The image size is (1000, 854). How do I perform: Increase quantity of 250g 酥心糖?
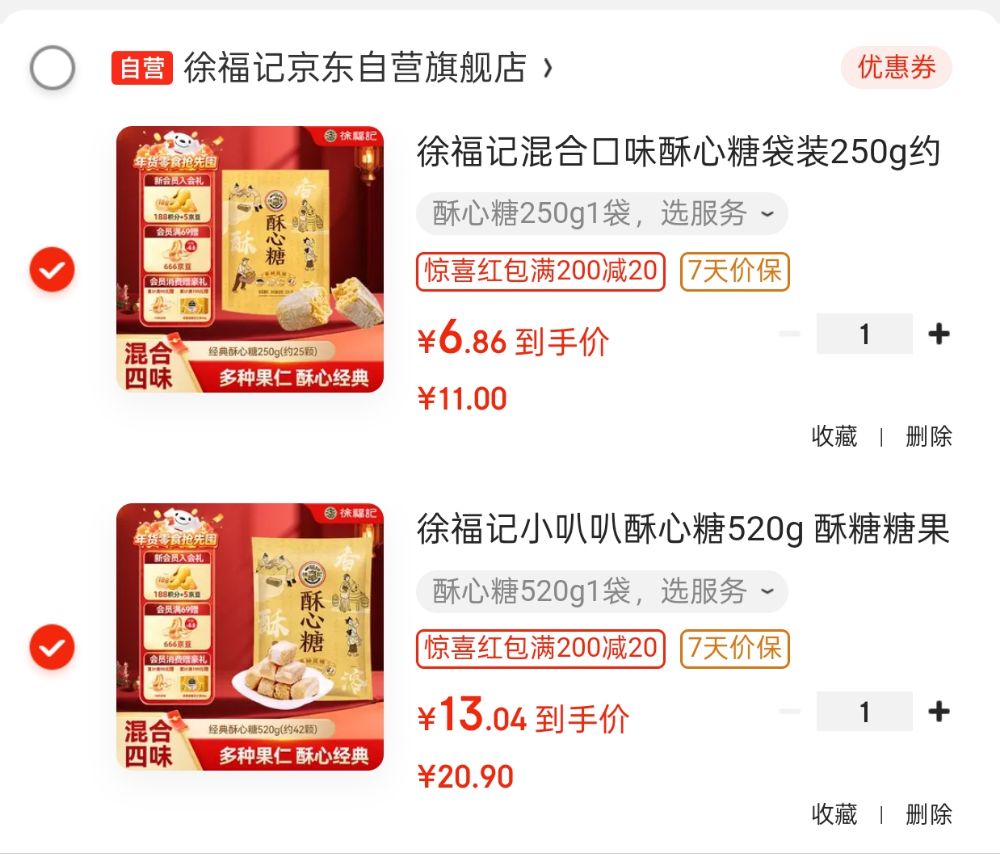pos(938,334)
